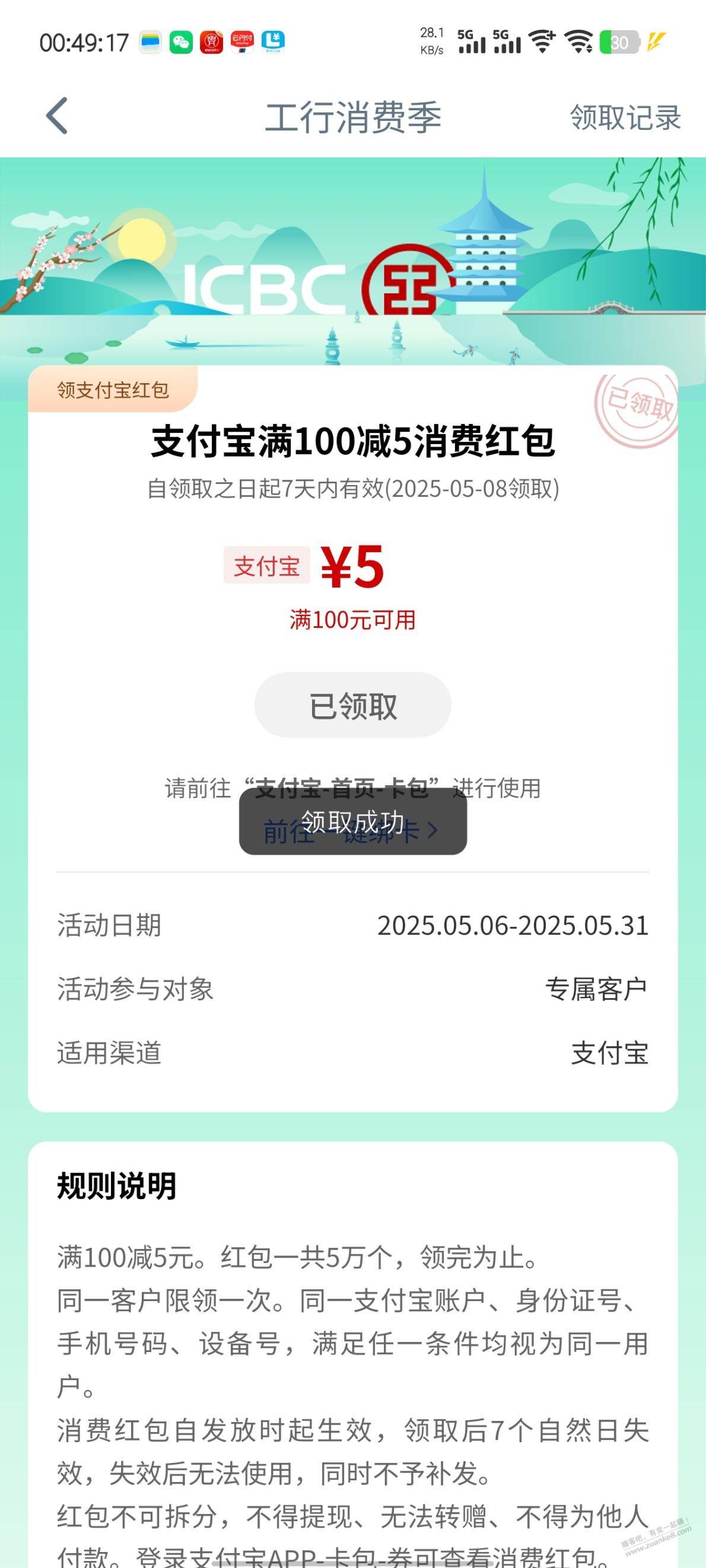Open 领取记录 claim history
Image resolution: width=706 pixels, height=1568 pixels.
(x=625, y=117)
